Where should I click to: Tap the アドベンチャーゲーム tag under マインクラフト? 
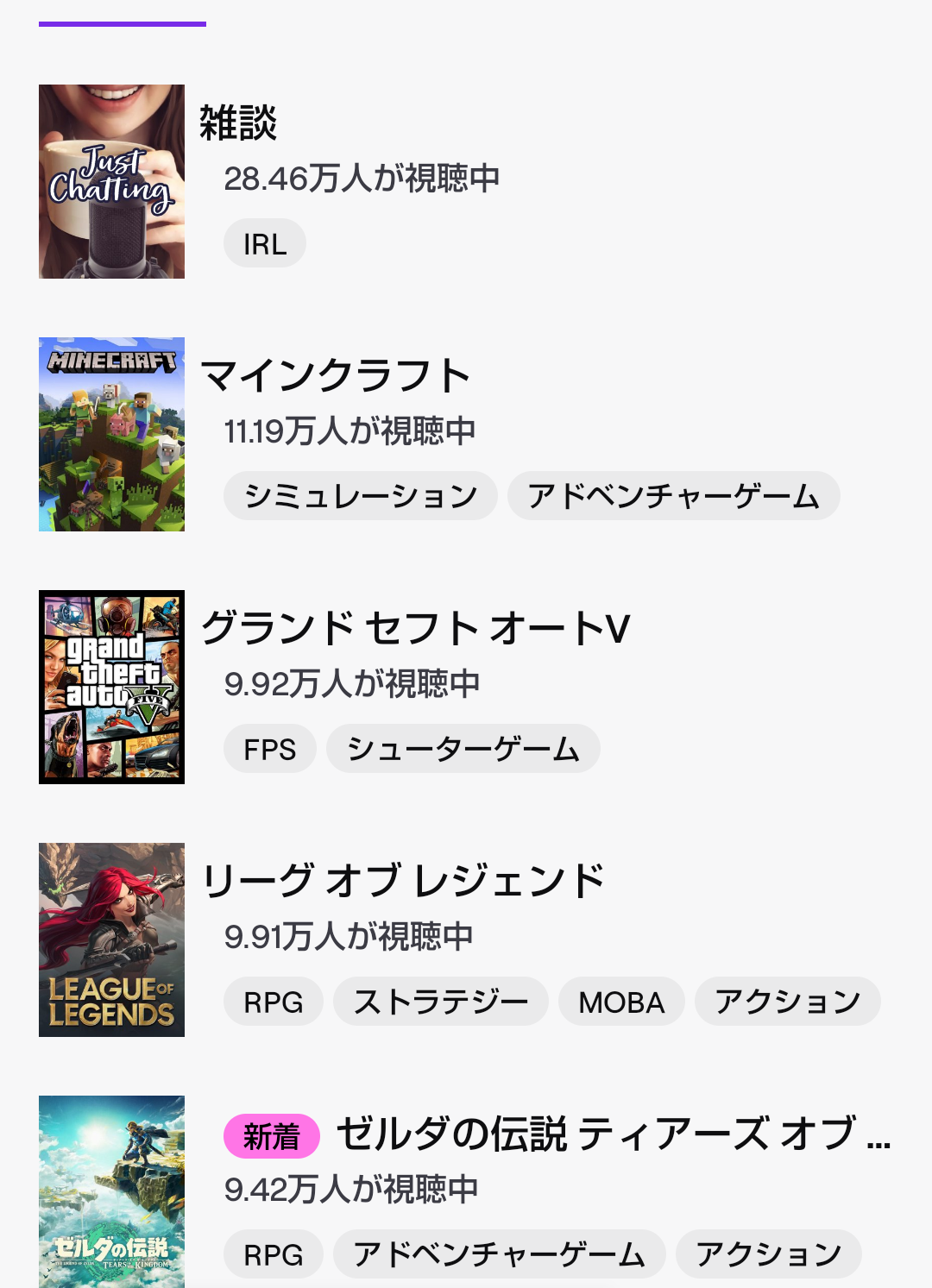673,496
